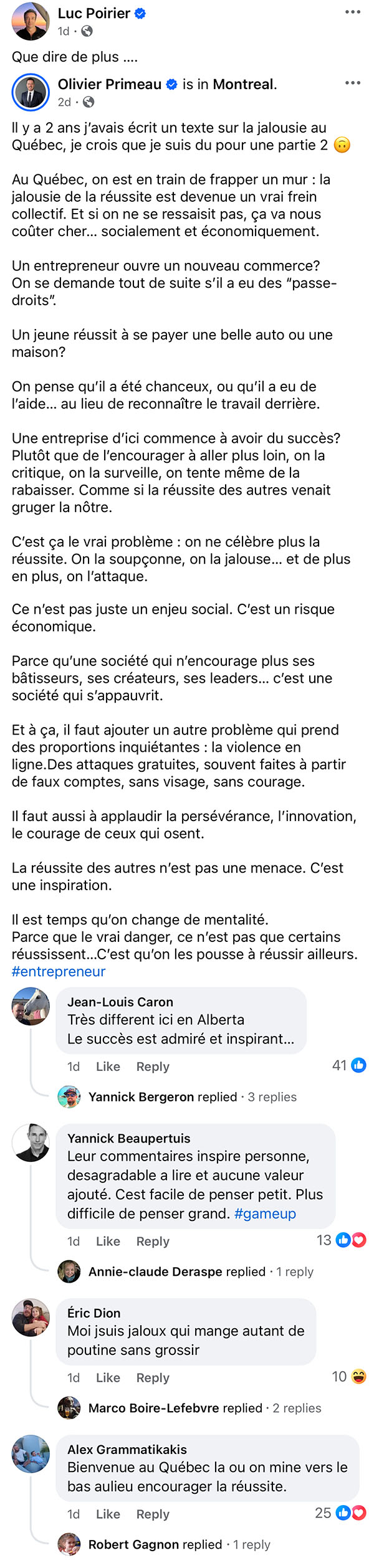Image resolution: width=374 pixels, height=1568 pixels.
Task: View reactions on Jean-Louis Caron's comment
Action: tap(349, 1065)
